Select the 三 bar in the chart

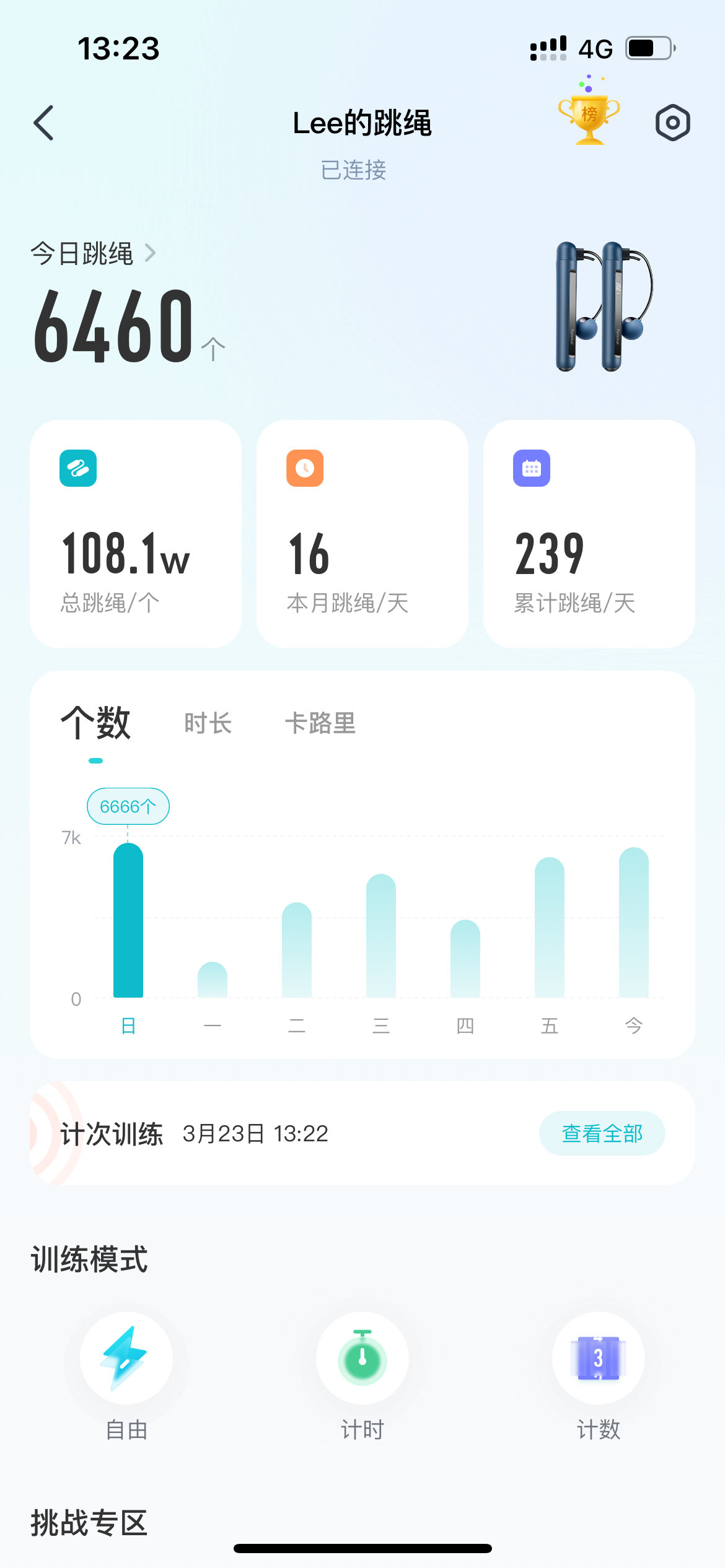(381, 935)
